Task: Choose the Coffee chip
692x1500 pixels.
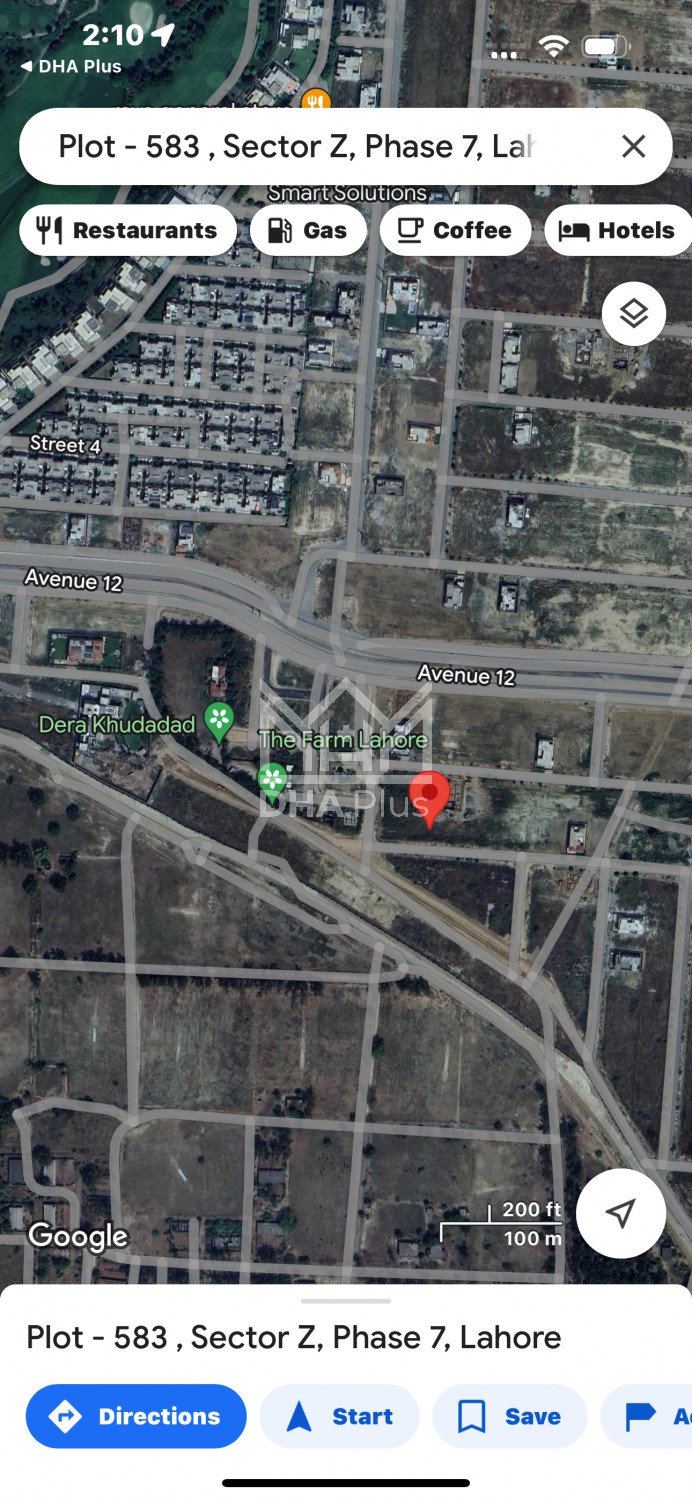Action: (455, 231)
